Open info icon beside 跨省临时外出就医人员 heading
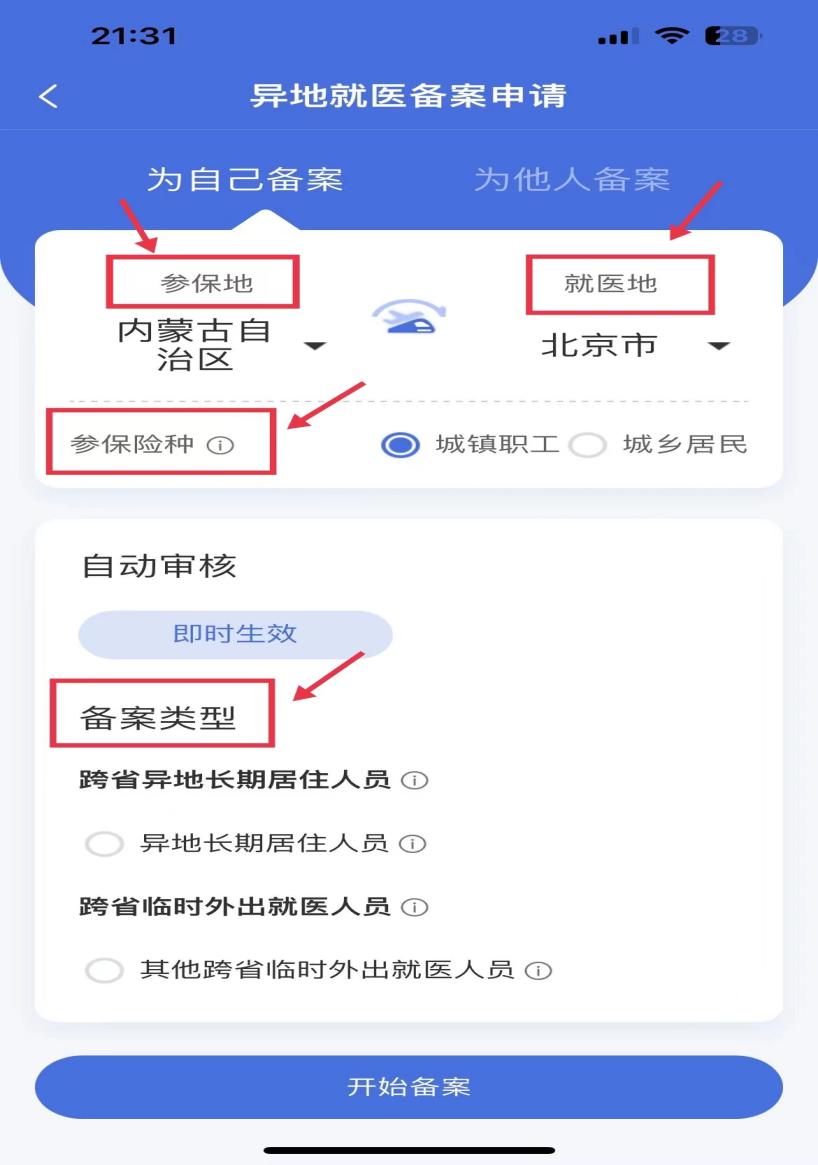This screenshot has width=818, height=1165. [x=414, y=907]
